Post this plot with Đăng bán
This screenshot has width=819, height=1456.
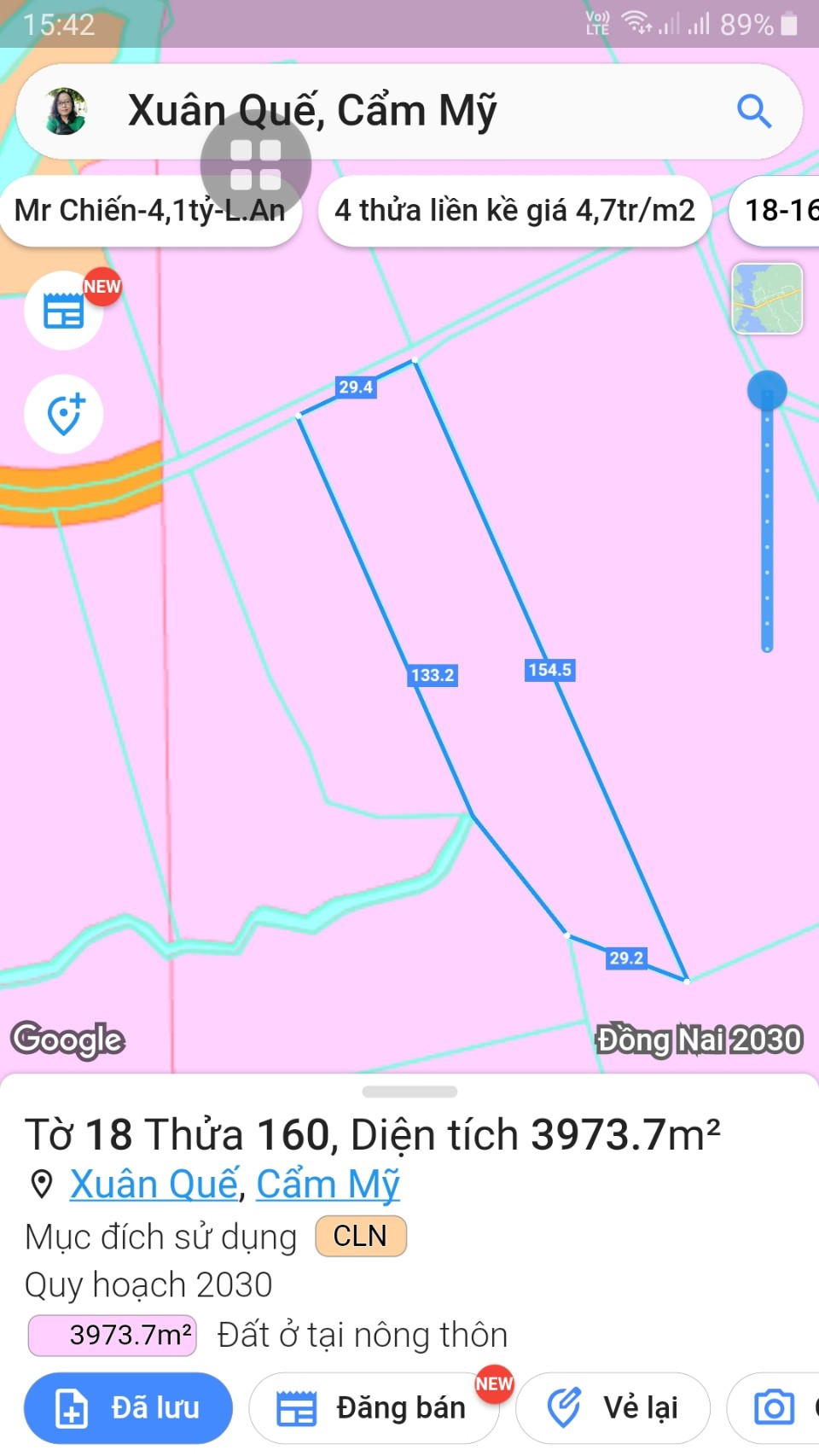[x=374, y=1408]
